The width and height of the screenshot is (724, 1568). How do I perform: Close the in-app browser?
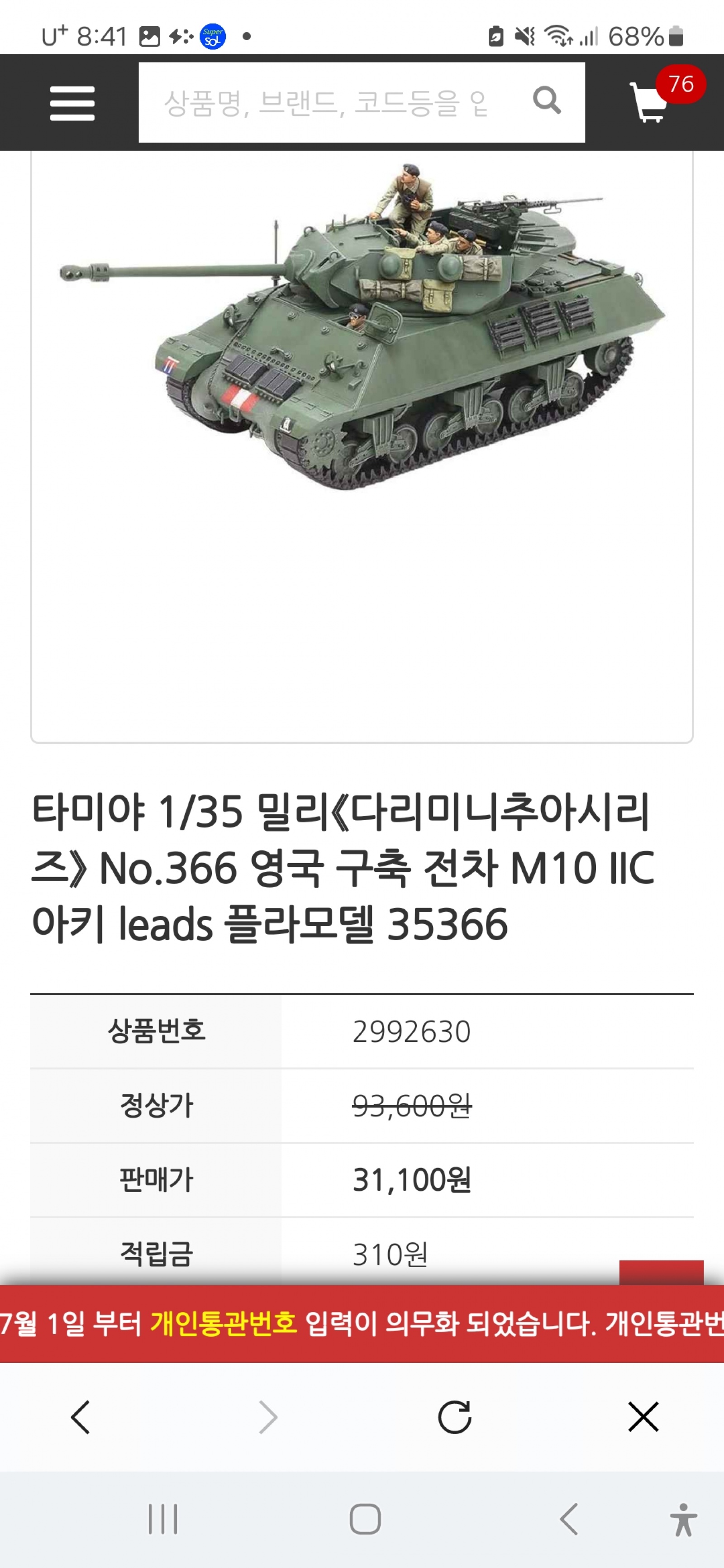tap(643, 1417)
